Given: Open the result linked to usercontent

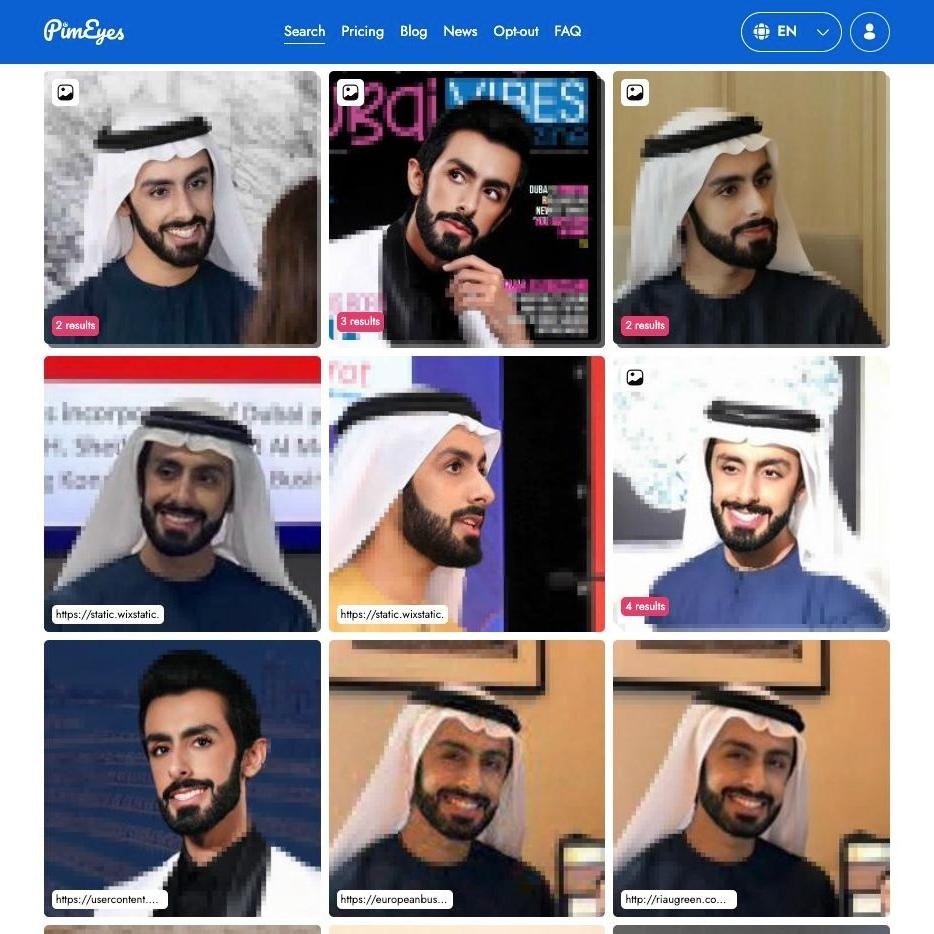Looking at the screenshot, I should [x=182, y=778].
